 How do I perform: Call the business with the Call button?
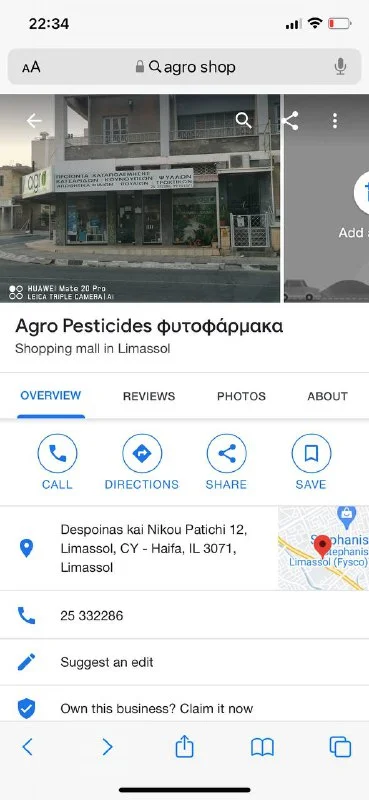pyautogui.click(x=57, y=462)
